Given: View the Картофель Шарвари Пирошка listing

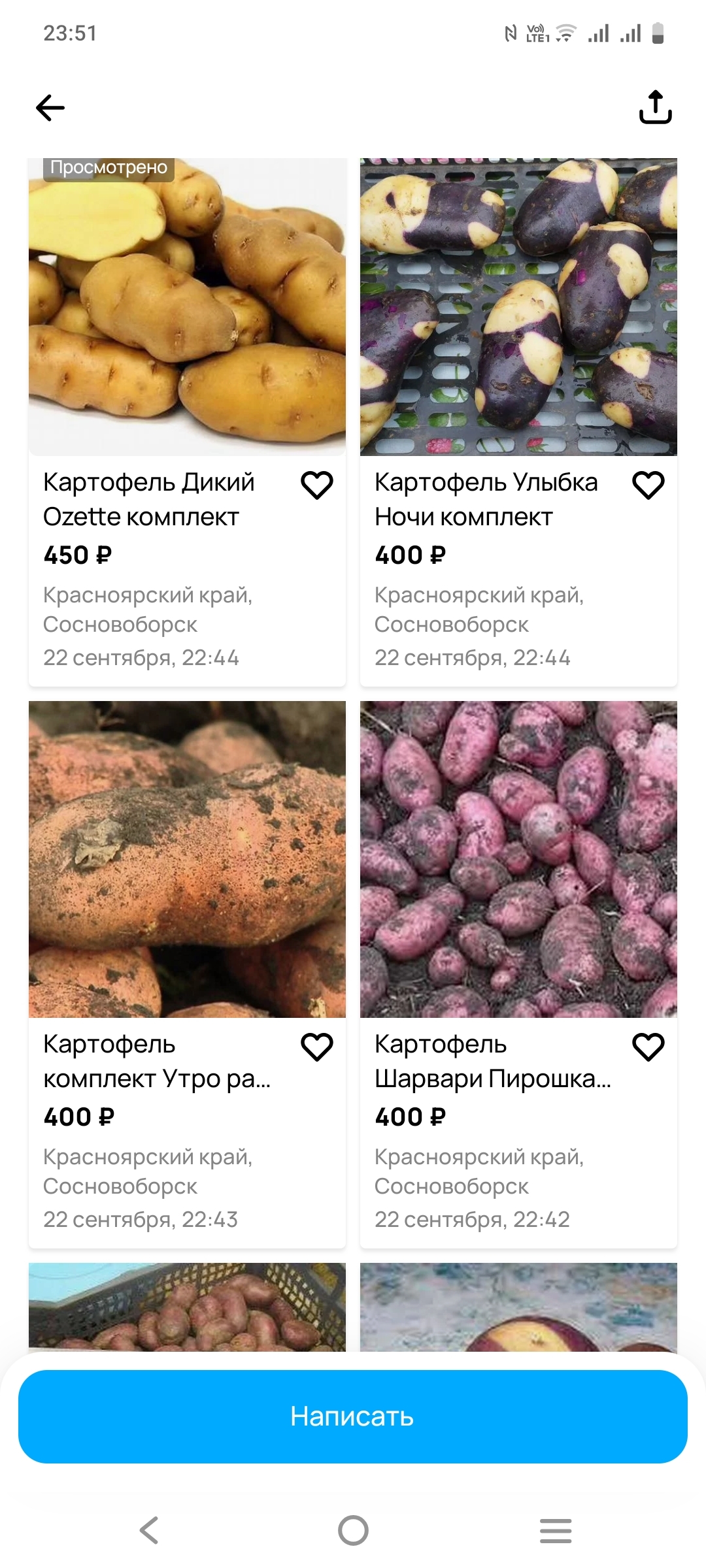Looking at the screenshot, I should click(518, 859).
